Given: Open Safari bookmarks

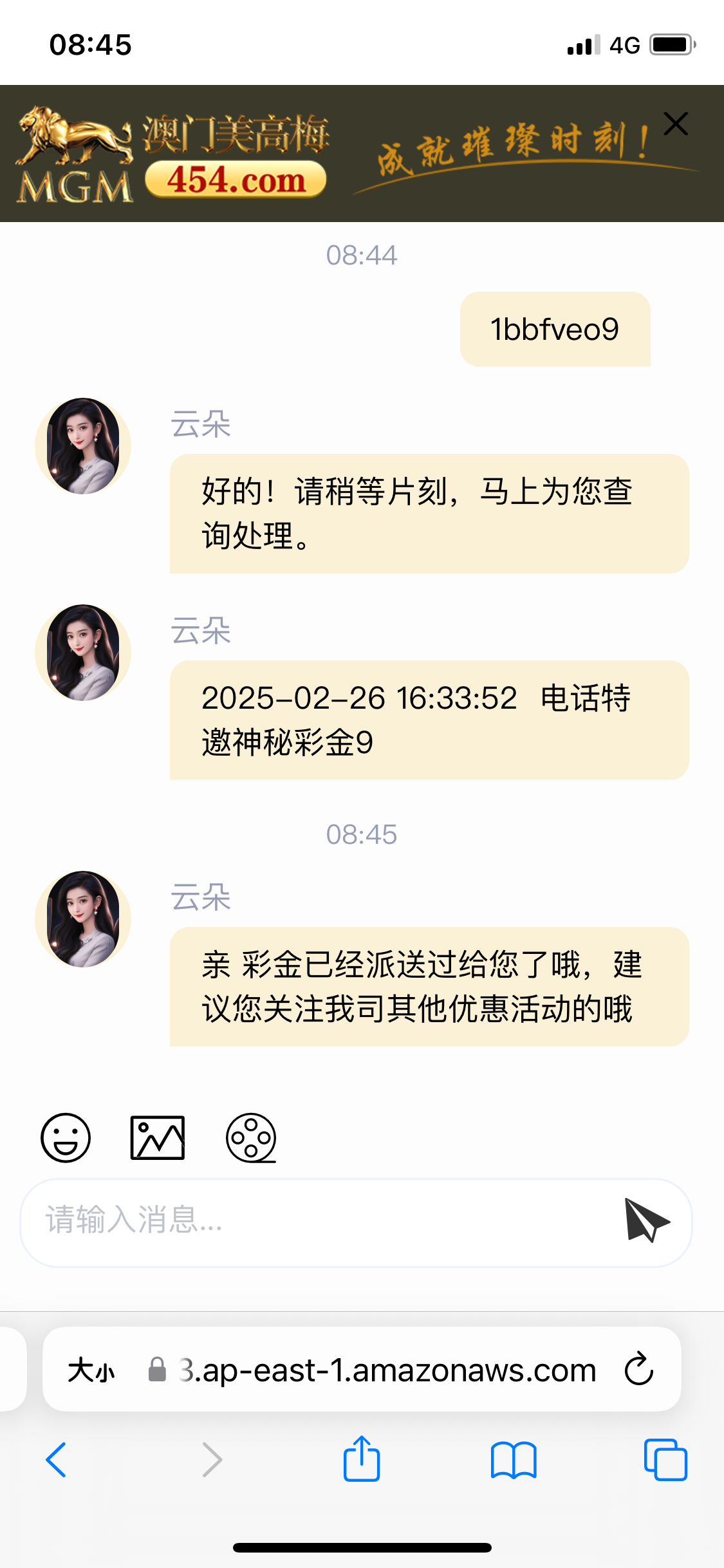Looking at the screenshot, I should [x=513, y=1460].
